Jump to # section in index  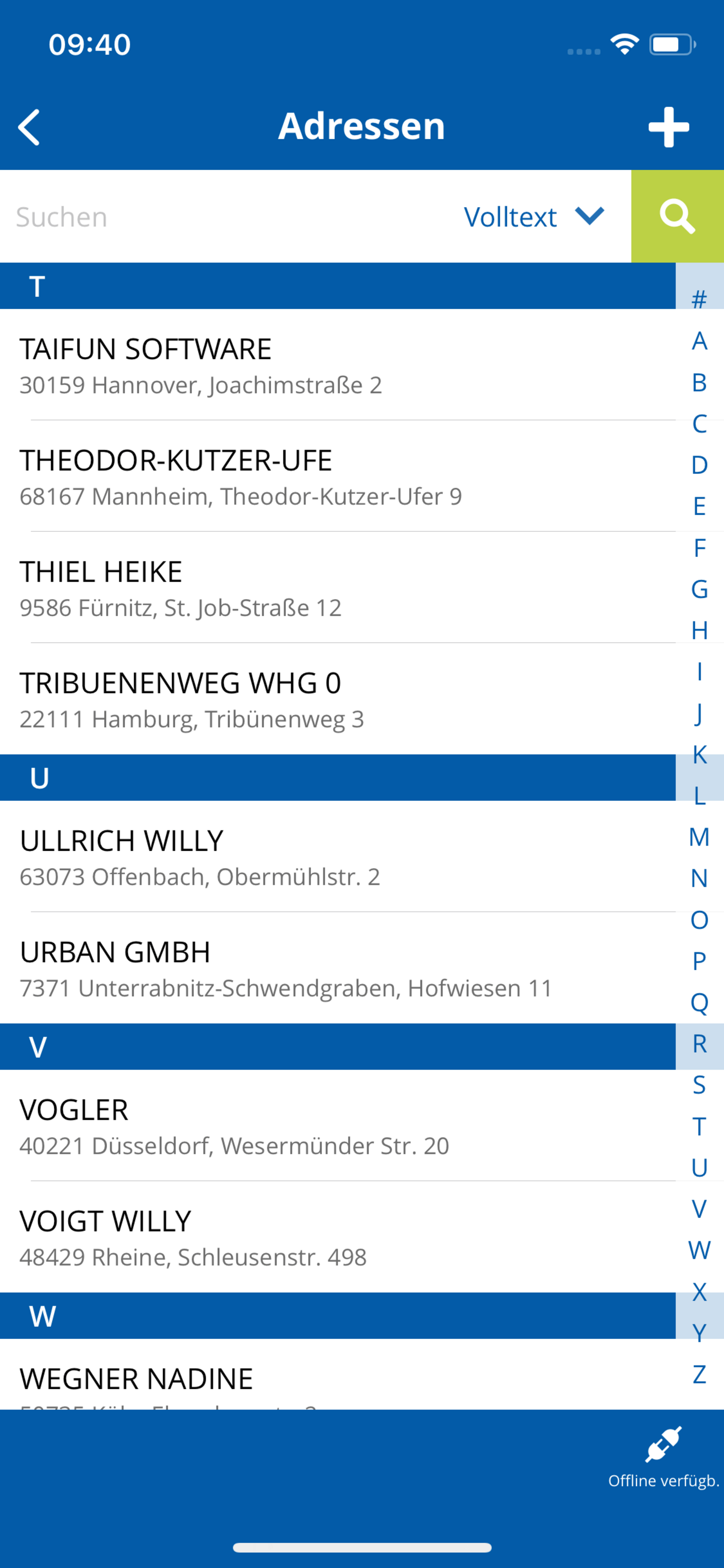pyautogui.click(x=699, y=299)
